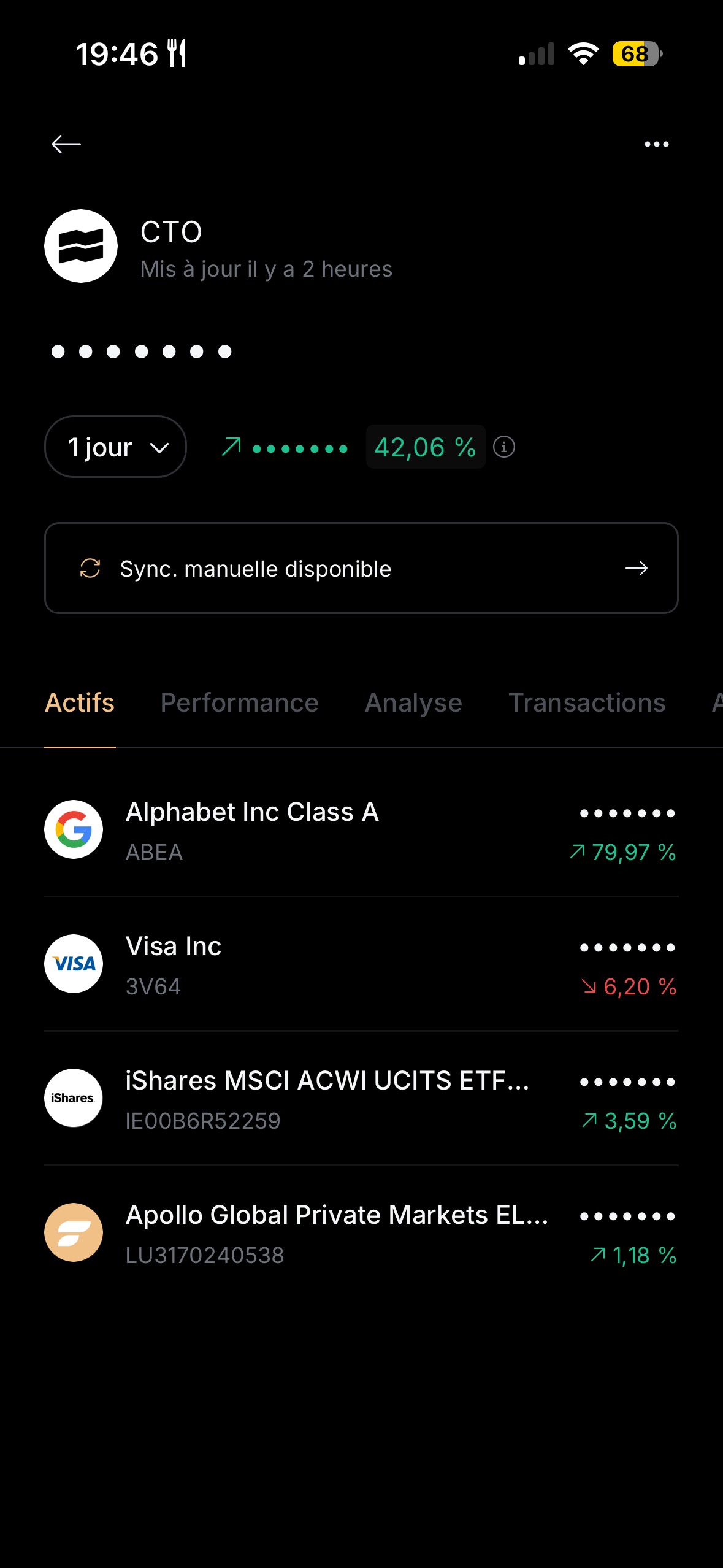
Task: Open Sync. manuelle disponible banner
Action: (x=361, y=568)
